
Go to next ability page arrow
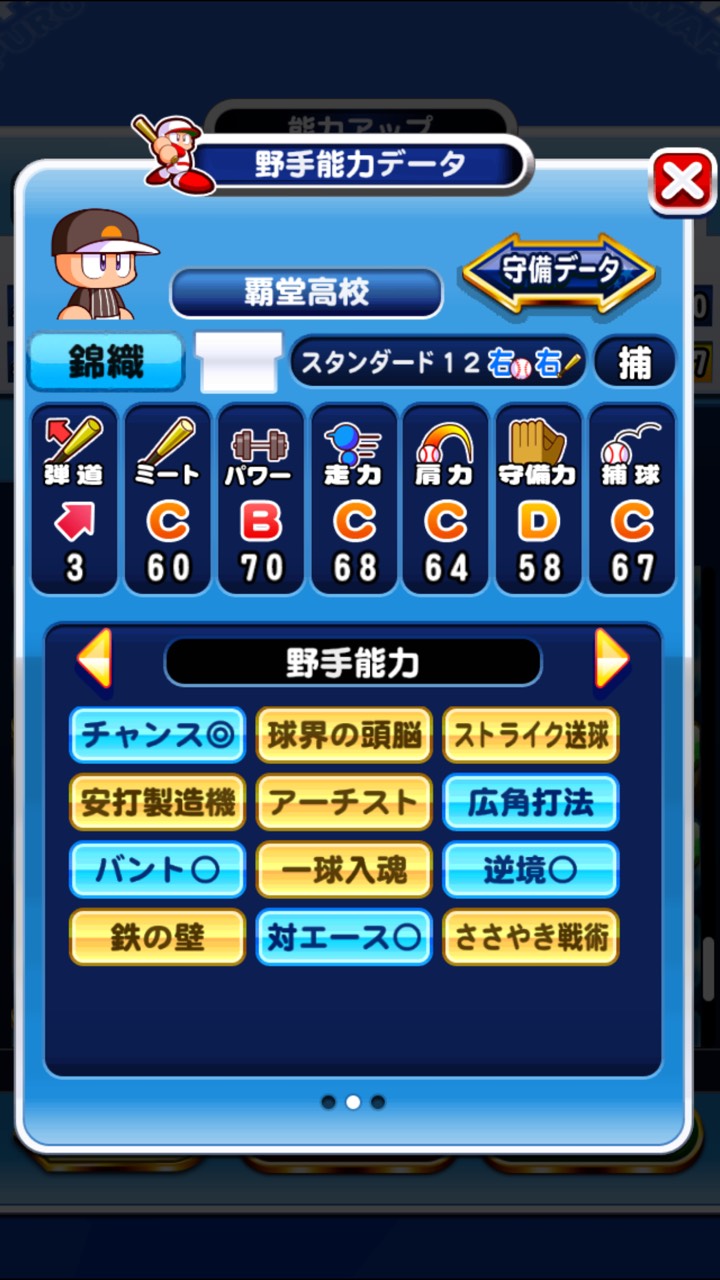point(611,660)
